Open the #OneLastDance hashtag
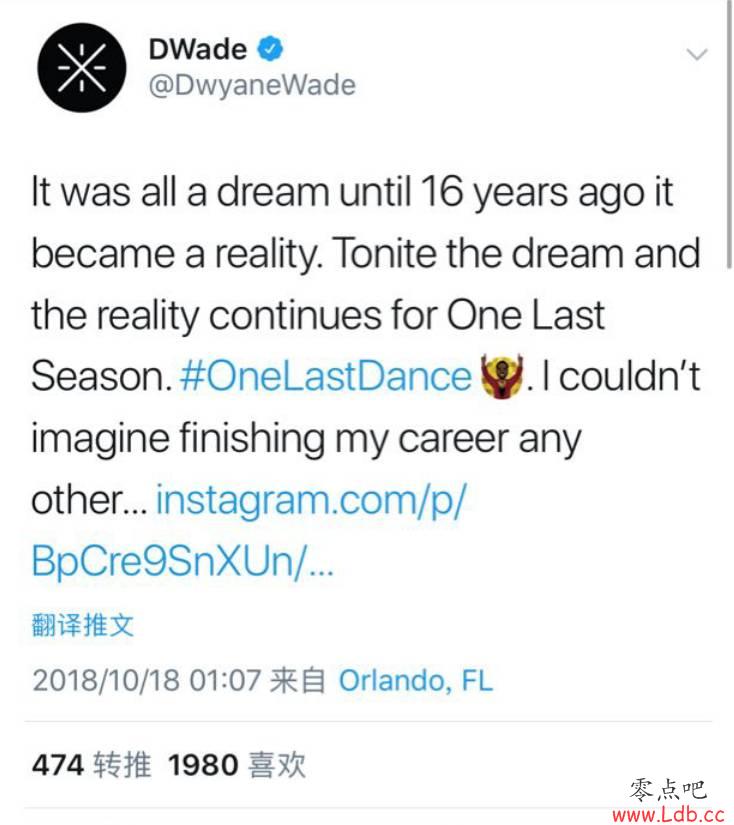This screenshot has height=825, width=734. click(328, 375)
